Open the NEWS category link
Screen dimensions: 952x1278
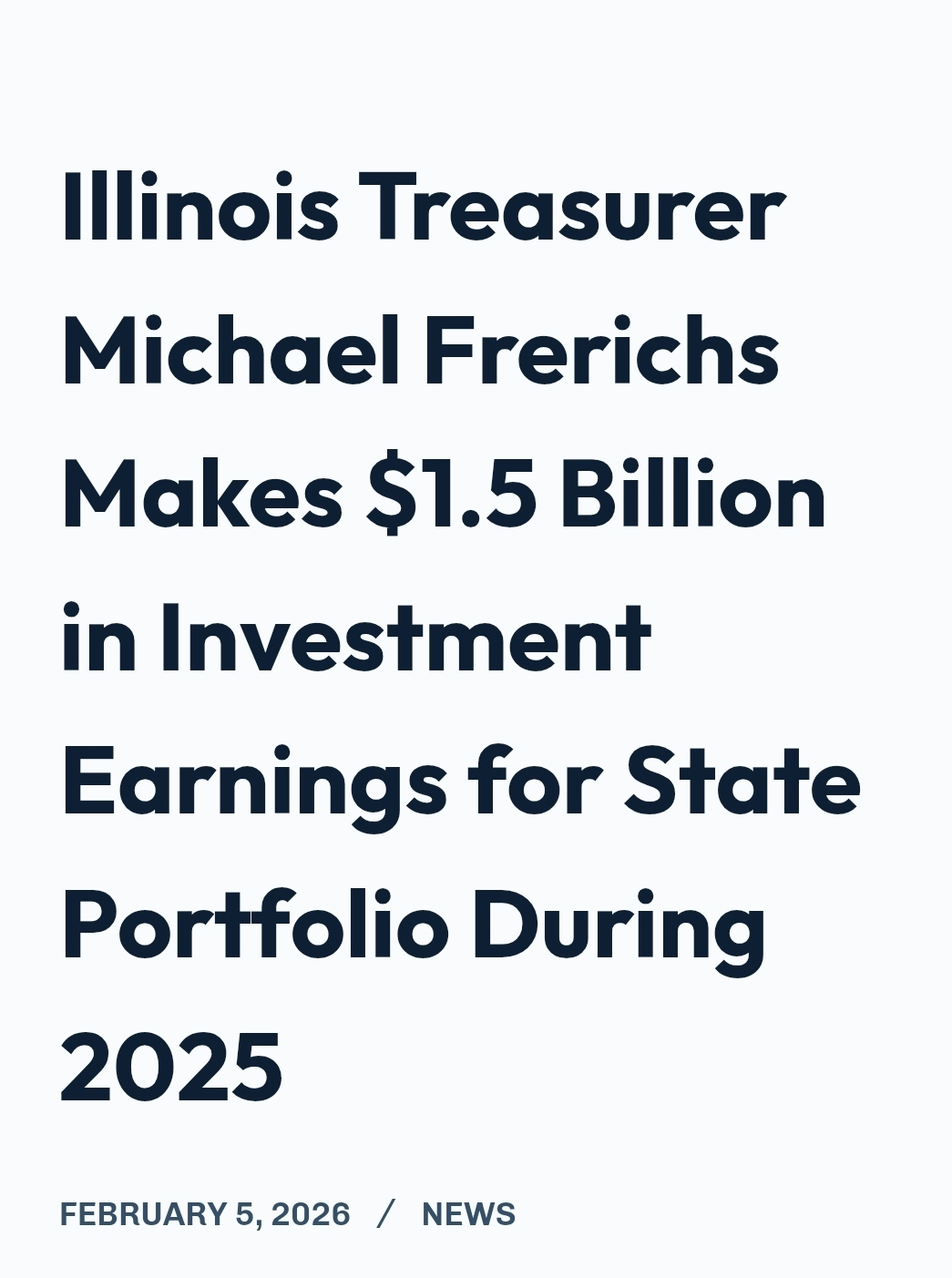click(468, 1214)
